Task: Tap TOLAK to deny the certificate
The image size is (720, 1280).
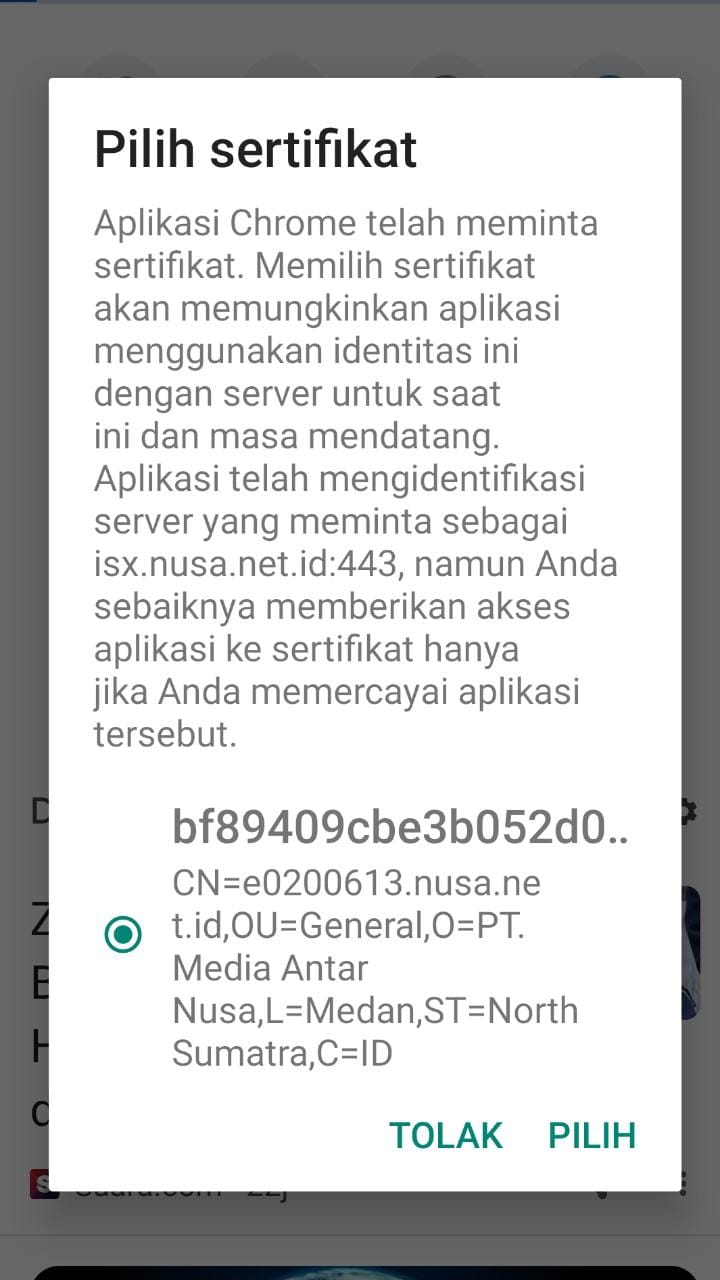Action: tap(446, 1135)
